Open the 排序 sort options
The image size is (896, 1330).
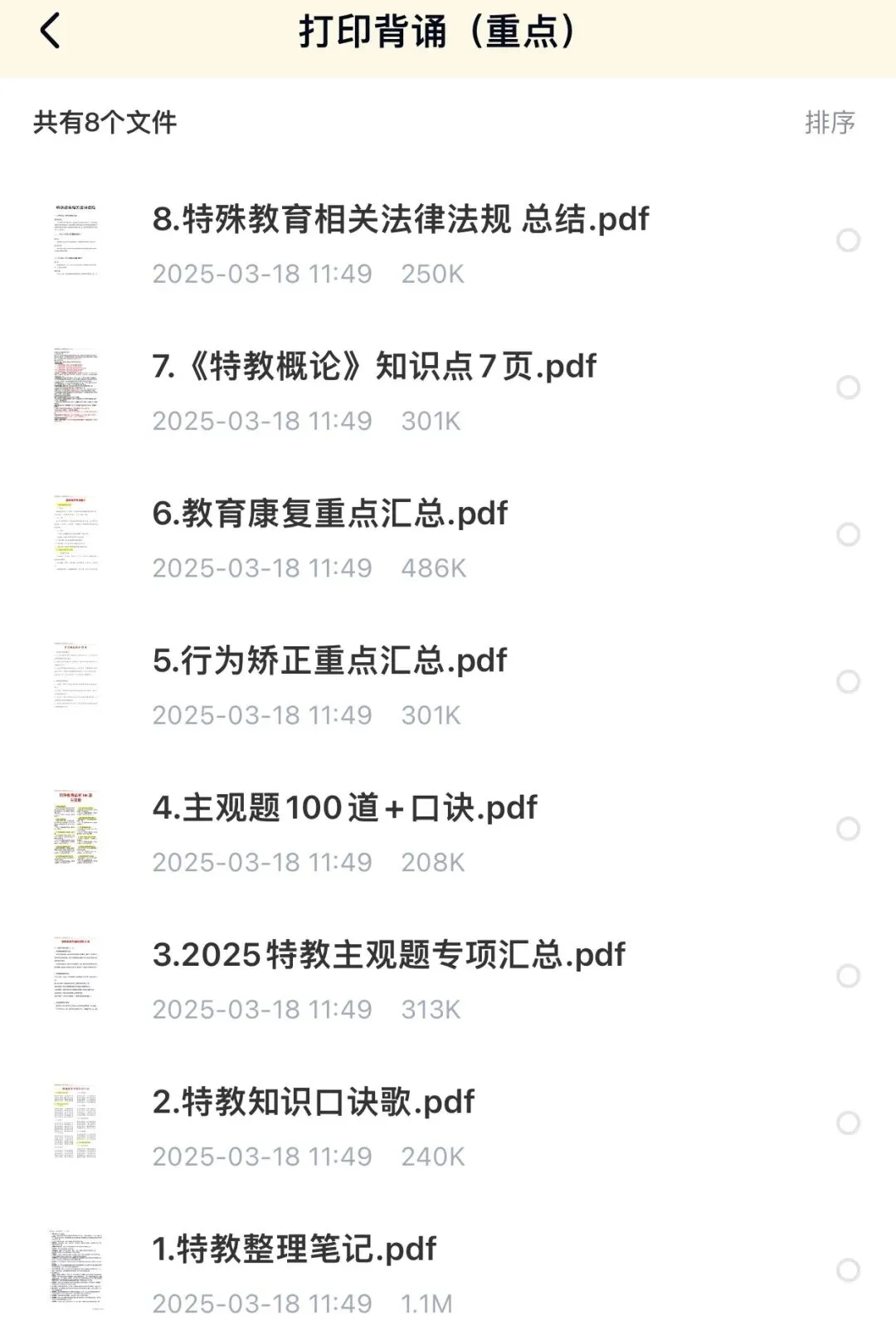click(x=829, y=123)
